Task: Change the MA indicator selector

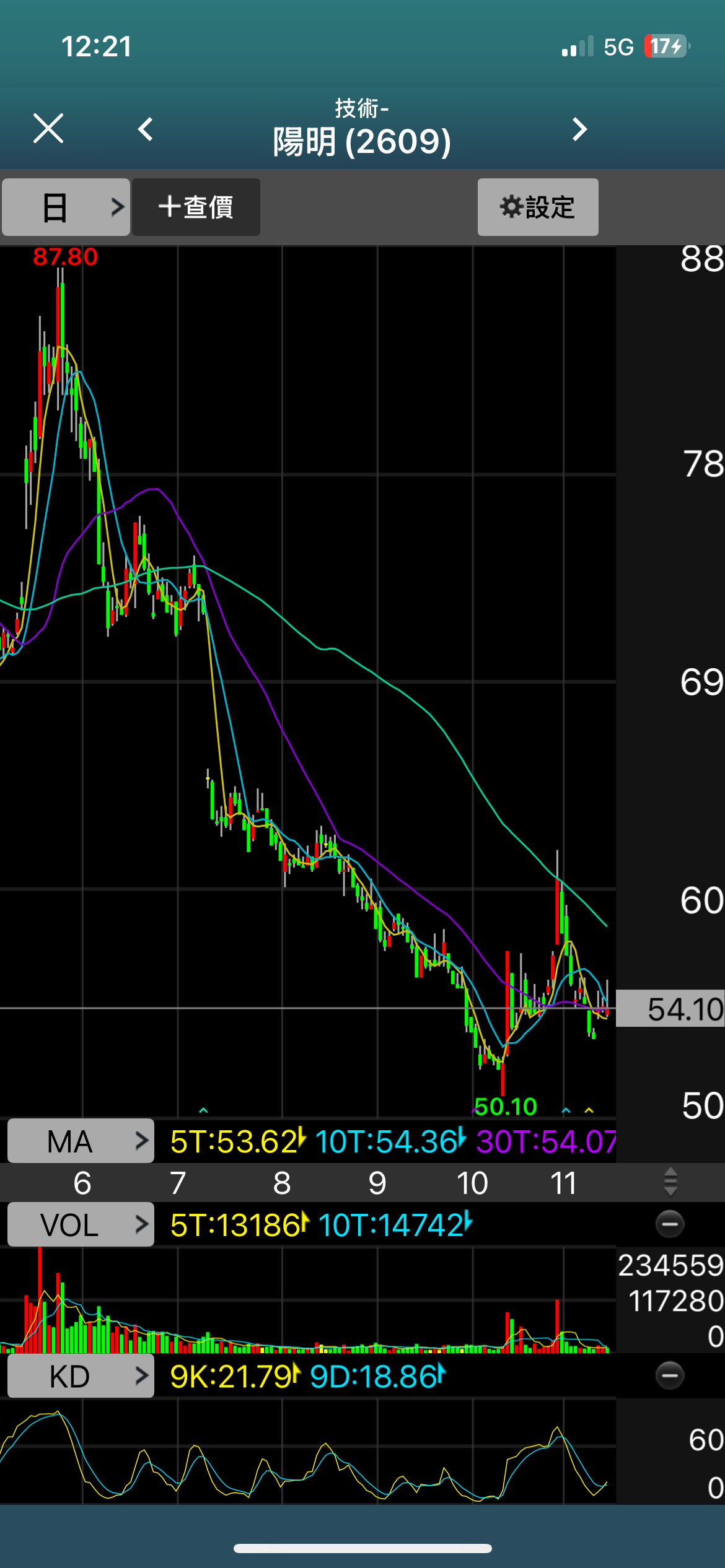Action: pyautogui.click(x=81, y=1141)
